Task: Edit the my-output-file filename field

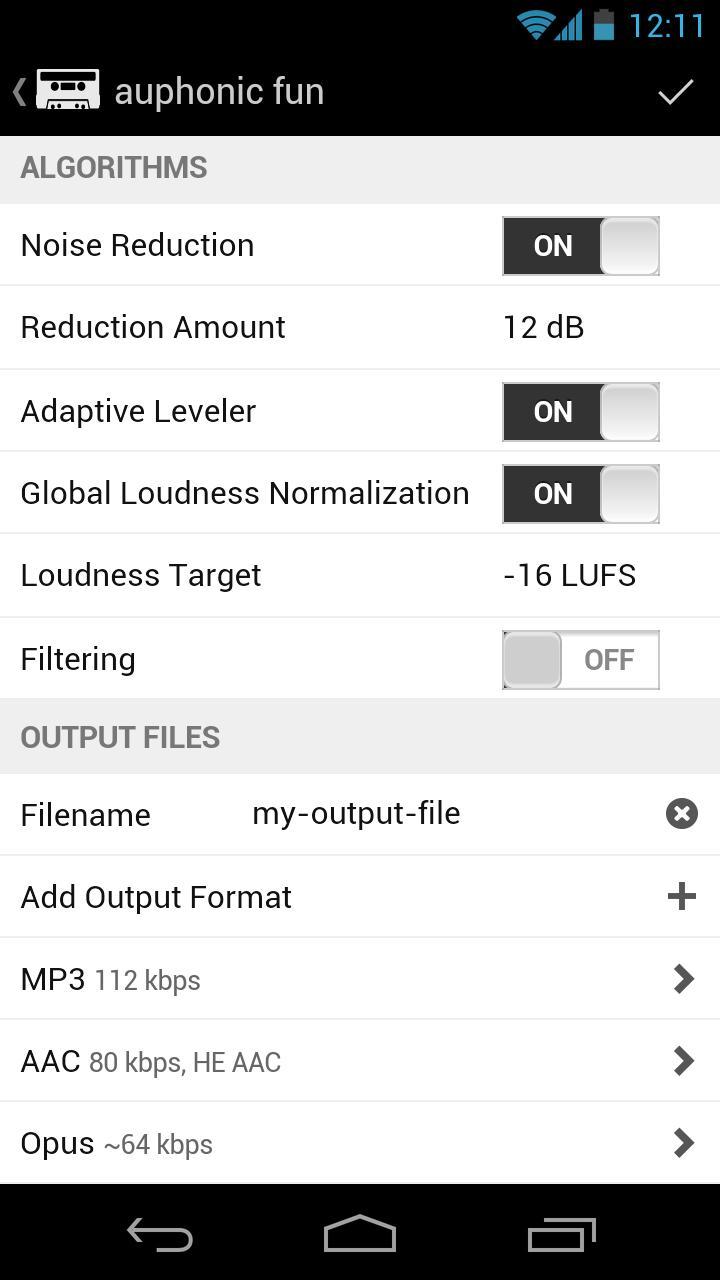Action: coord(356,813)
